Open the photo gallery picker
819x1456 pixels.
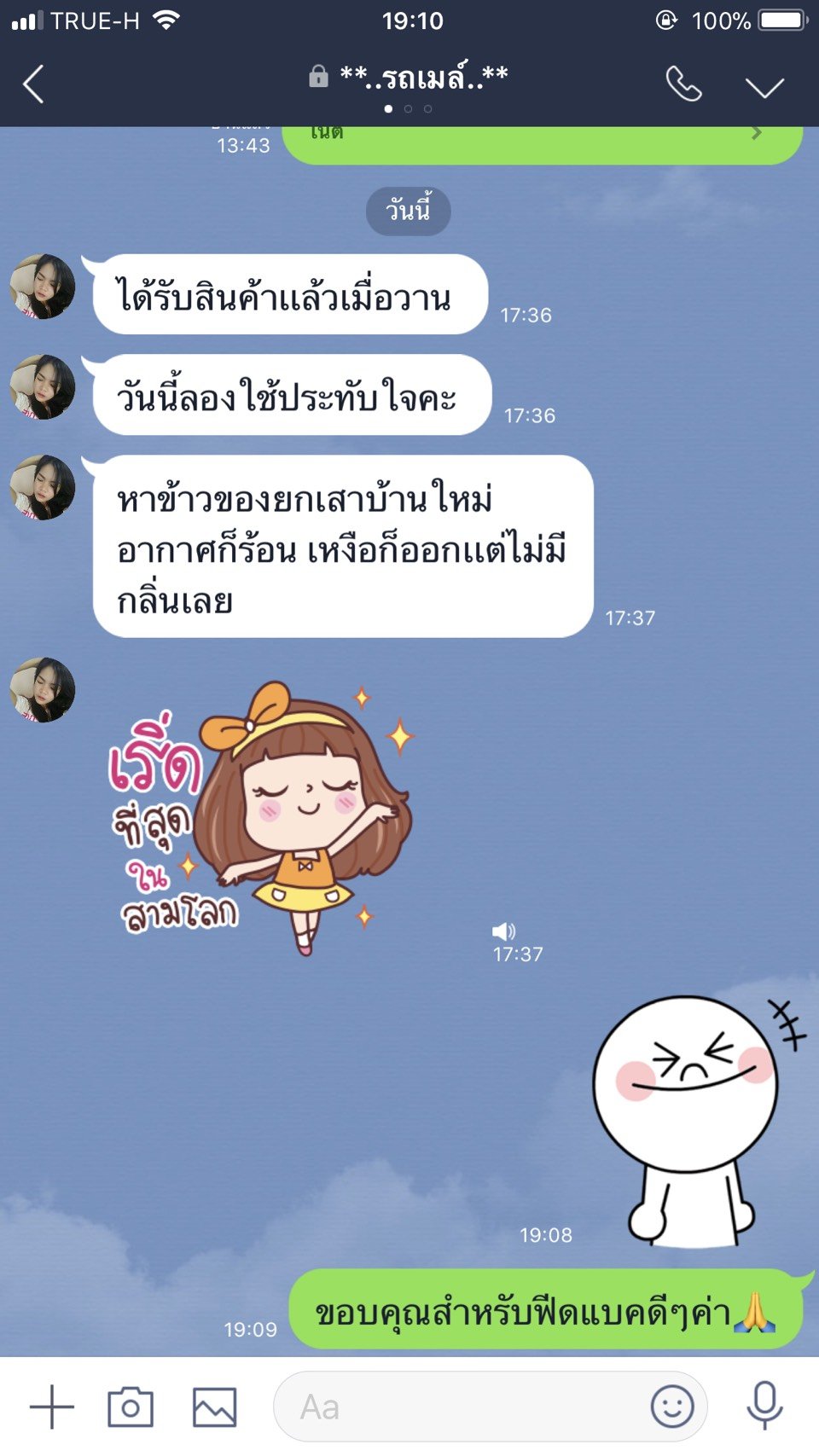tap(214, 1407)
